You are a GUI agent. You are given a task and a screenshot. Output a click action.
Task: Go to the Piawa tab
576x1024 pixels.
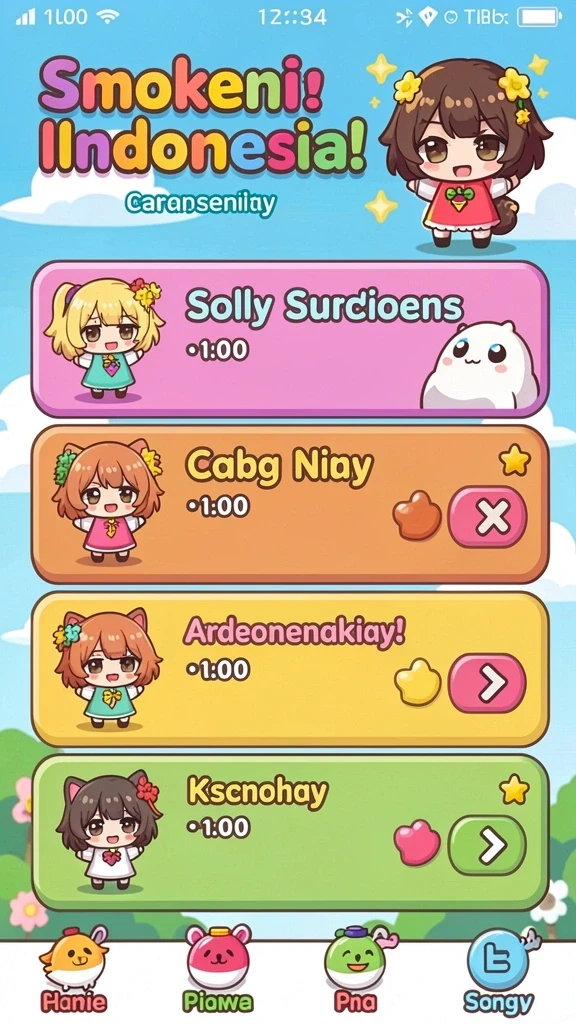click(218, 970)
